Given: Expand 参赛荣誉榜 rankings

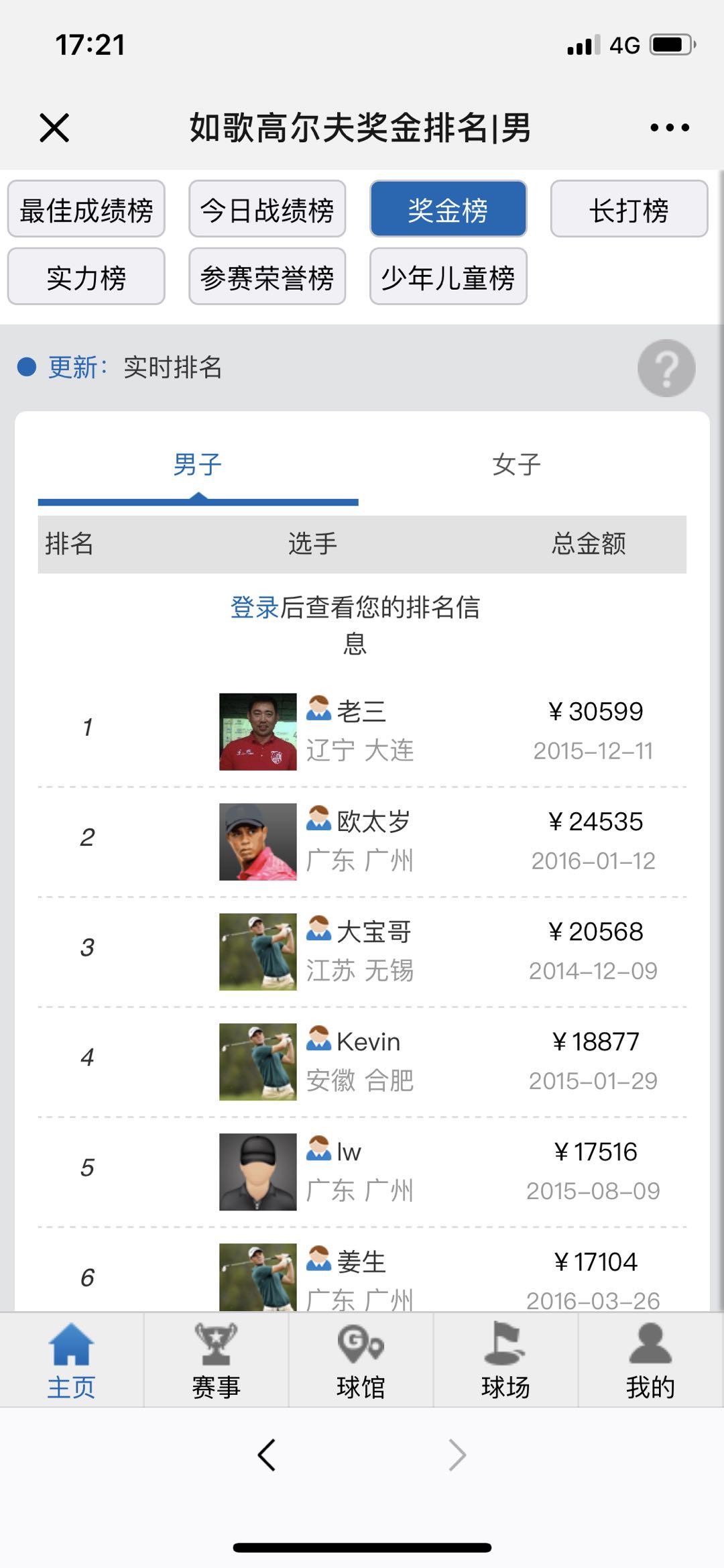Looking at the screenshot, I should click(267, 276).
